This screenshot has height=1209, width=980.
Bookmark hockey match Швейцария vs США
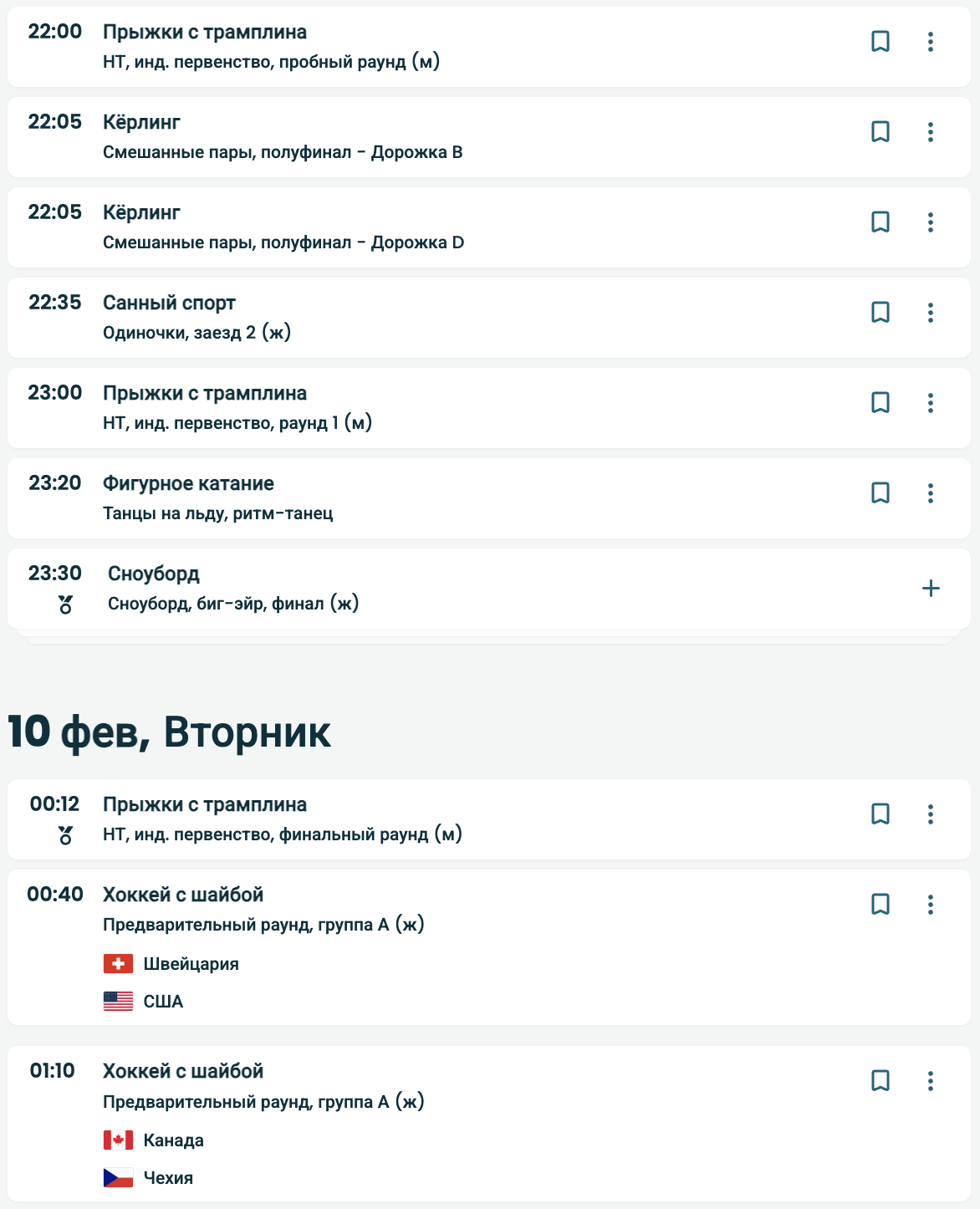pyautogui.click(x=880, y=905)
